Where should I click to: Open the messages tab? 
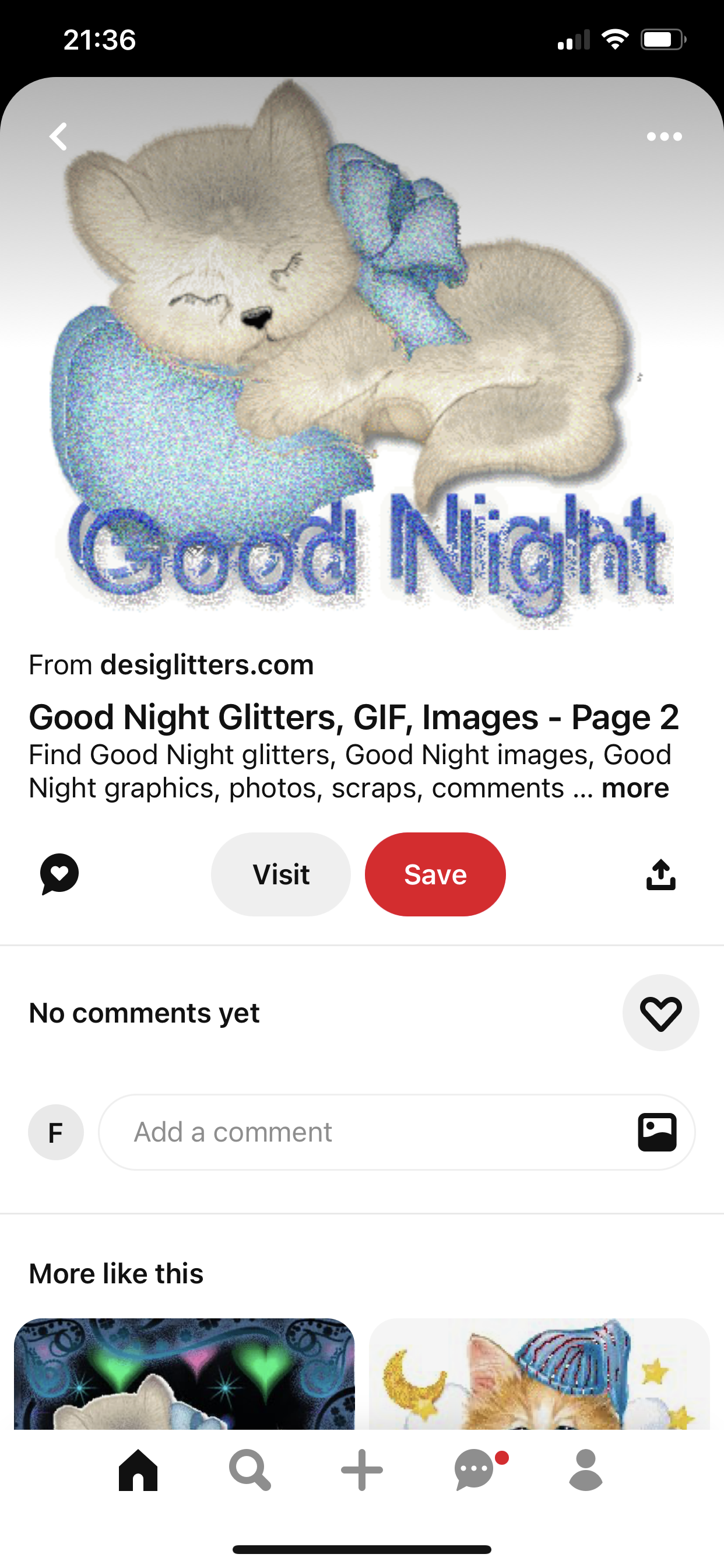click(475, 1471)
